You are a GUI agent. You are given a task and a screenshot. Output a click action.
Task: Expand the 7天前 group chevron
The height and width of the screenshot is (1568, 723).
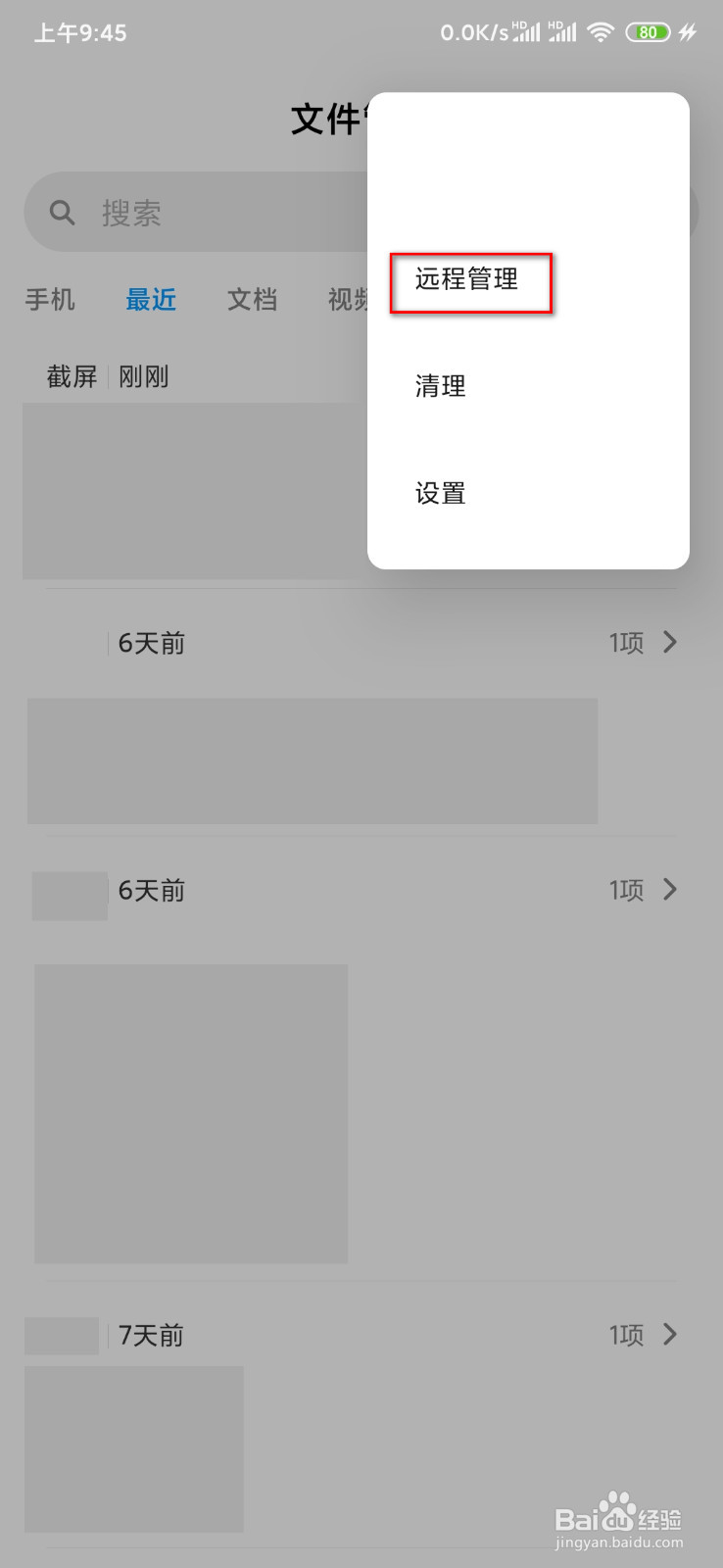coord(670,1334)
